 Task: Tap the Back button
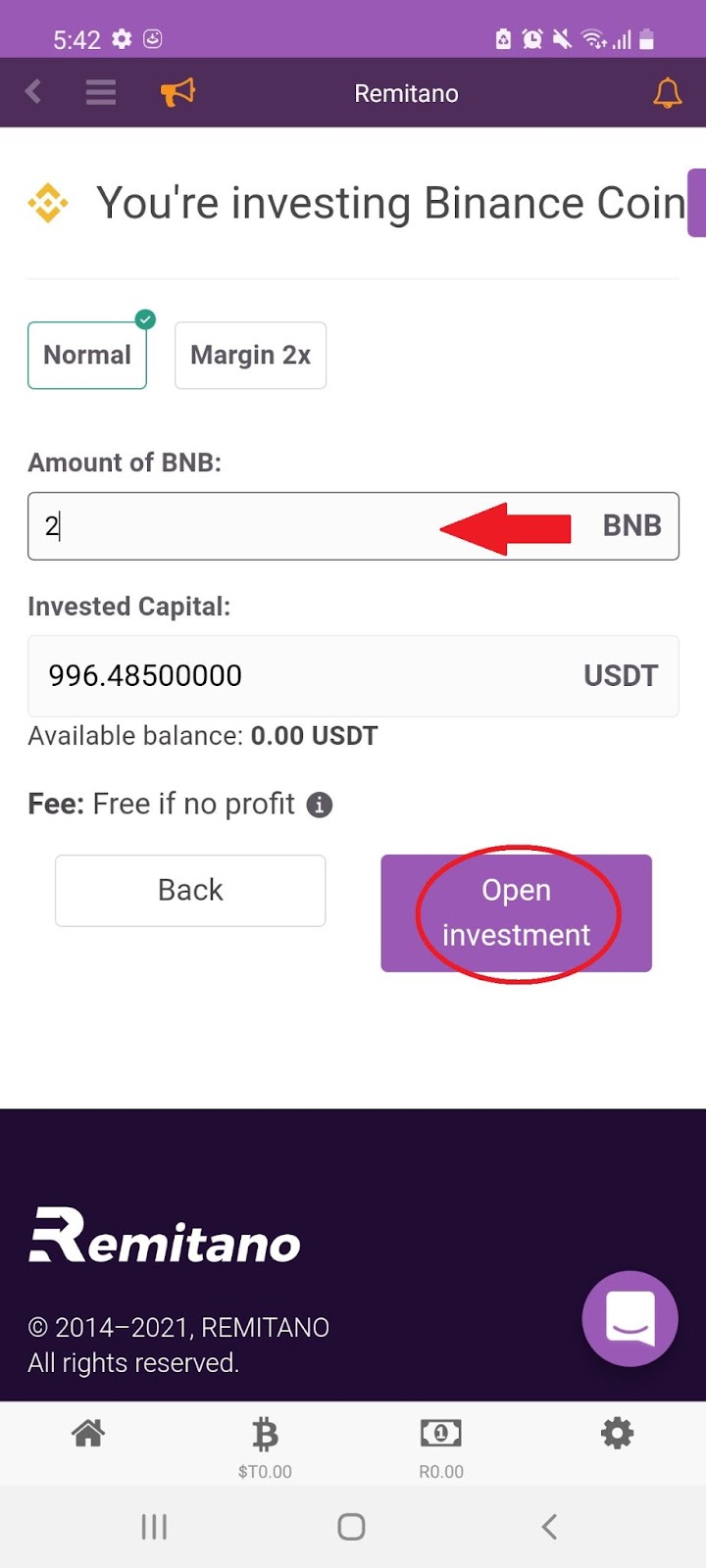190,890
